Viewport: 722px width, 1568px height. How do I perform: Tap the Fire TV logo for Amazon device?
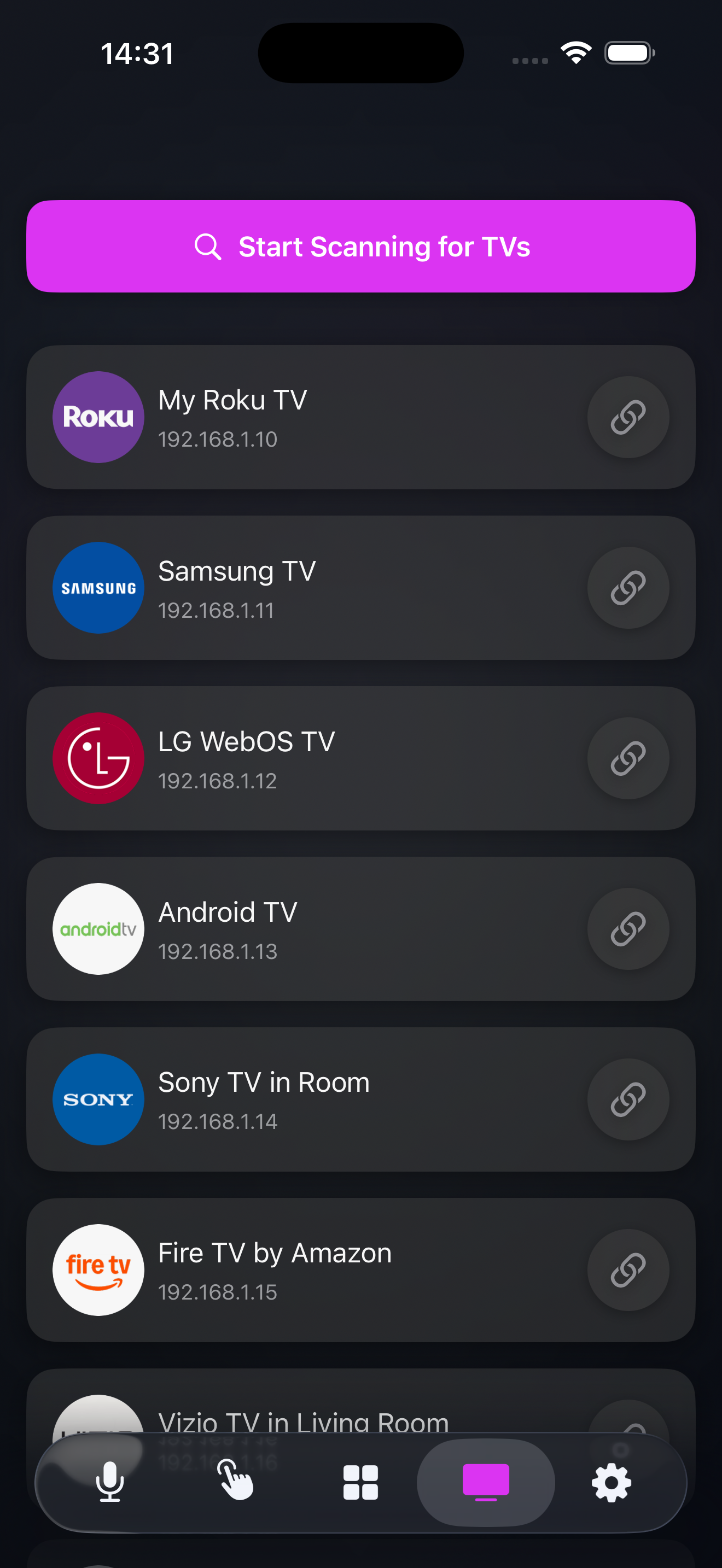(x=98, y=1269)
